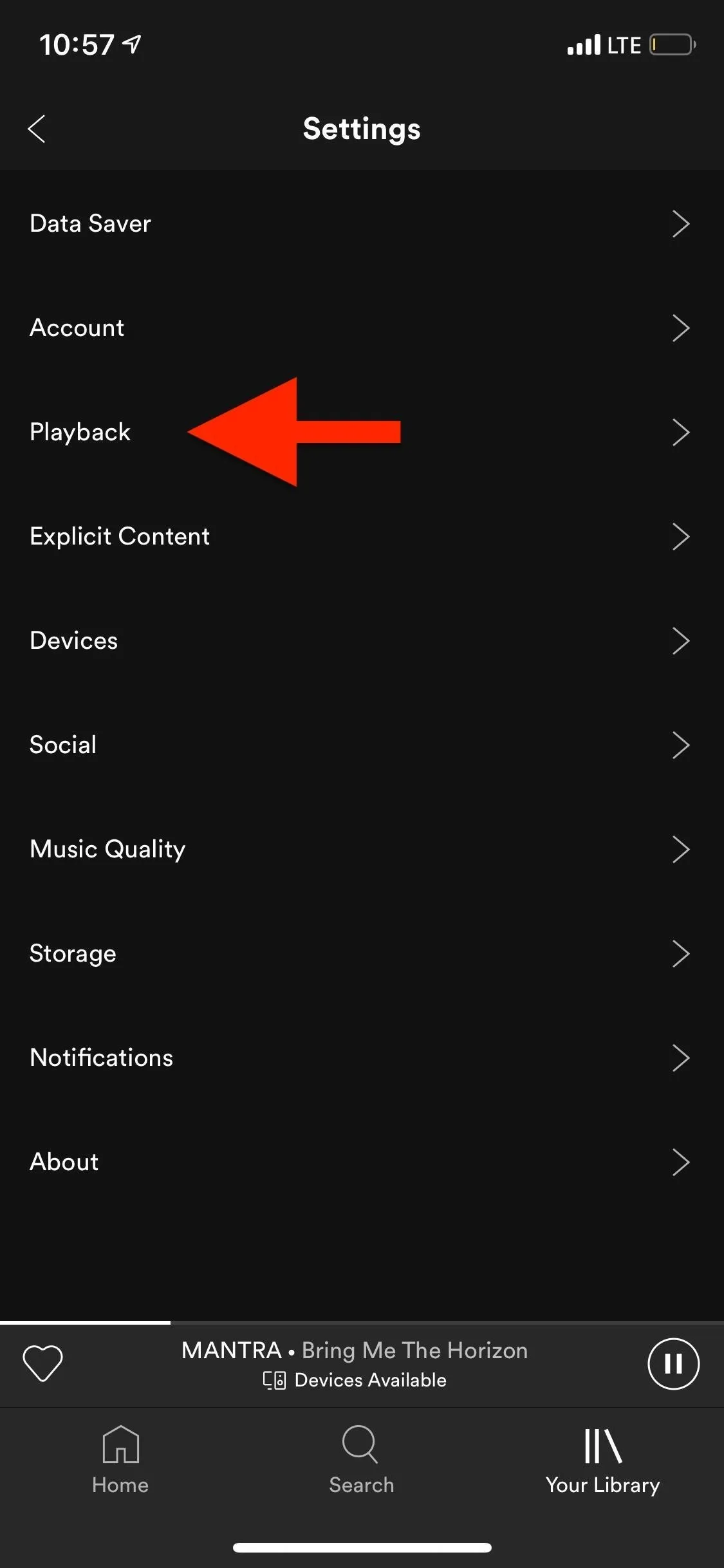Open Music Quality settings

tap(362, 849)
